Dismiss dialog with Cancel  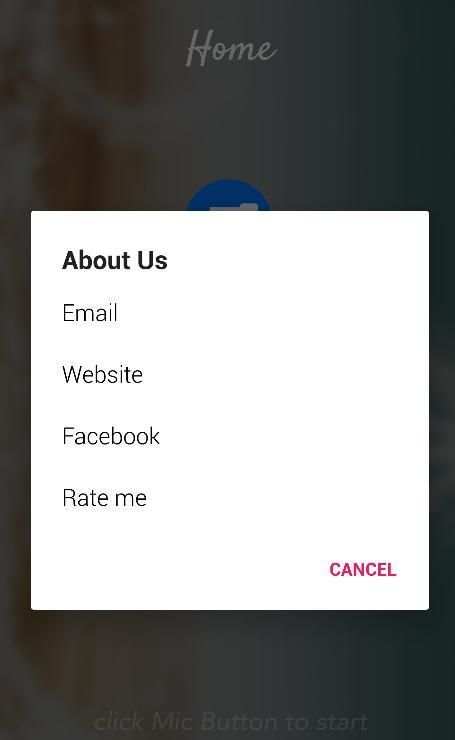(x=362, y=570)
